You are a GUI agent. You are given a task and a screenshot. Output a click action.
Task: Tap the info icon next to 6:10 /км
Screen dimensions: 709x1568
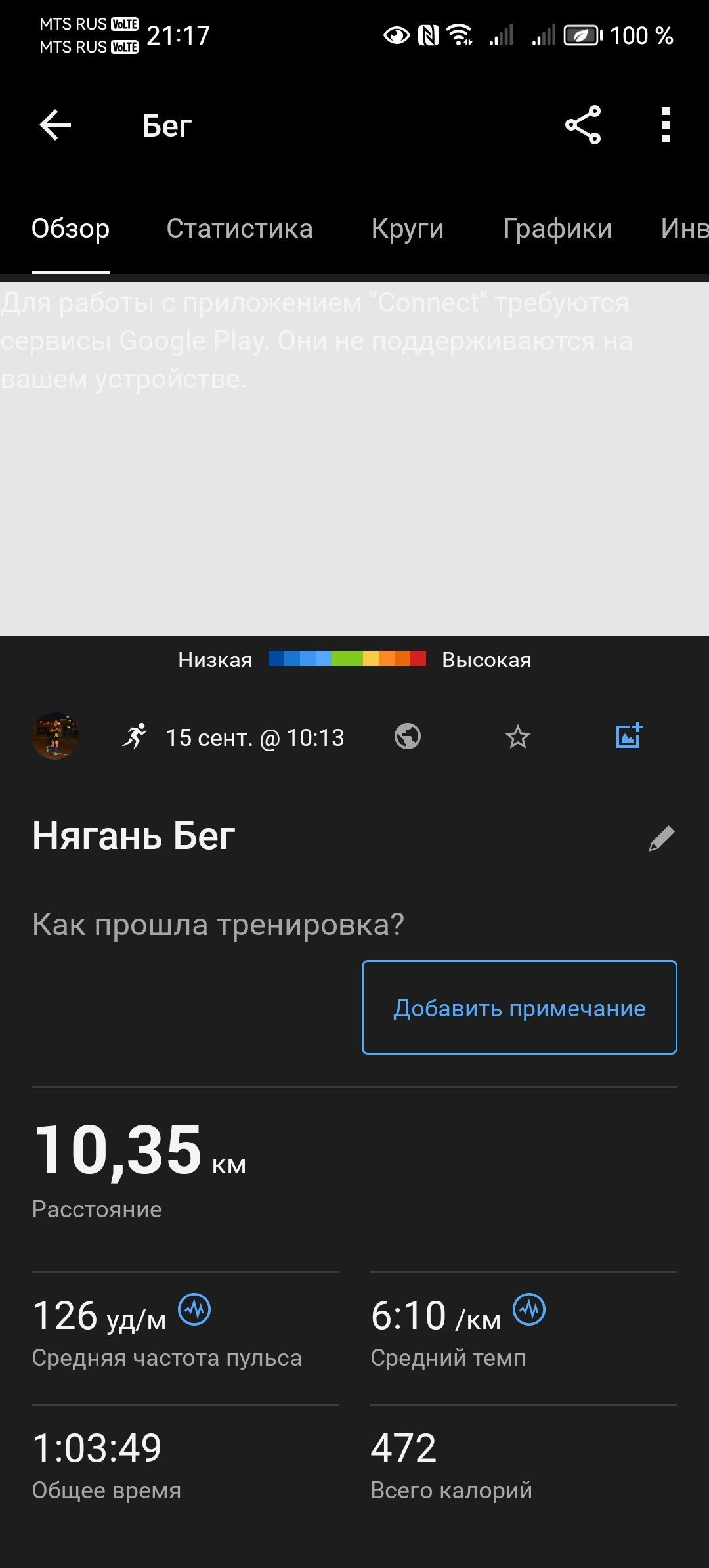click(529, 1309)
